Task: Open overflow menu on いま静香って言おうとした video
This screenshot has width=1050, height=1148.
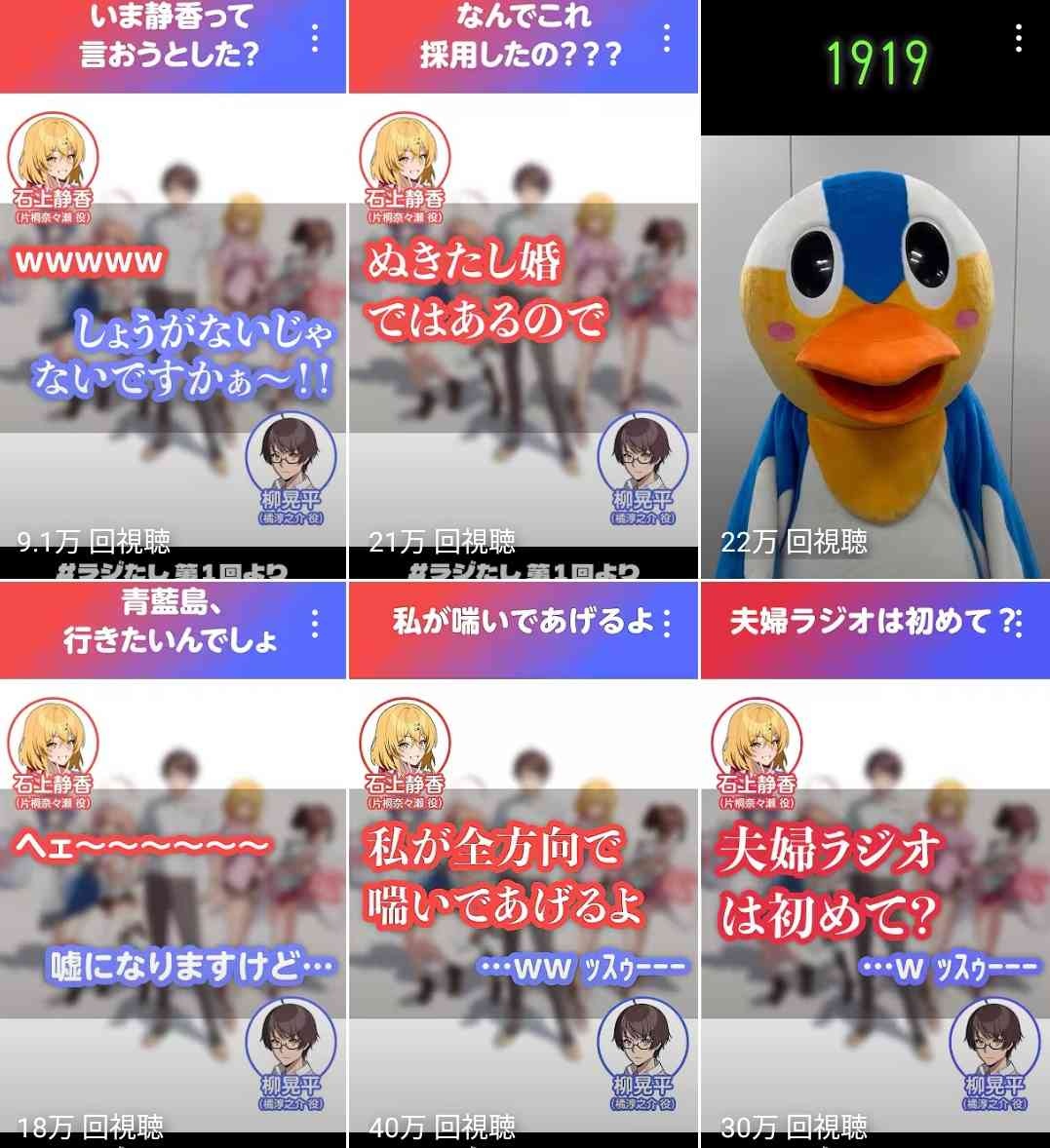Action: click(315, 39)
